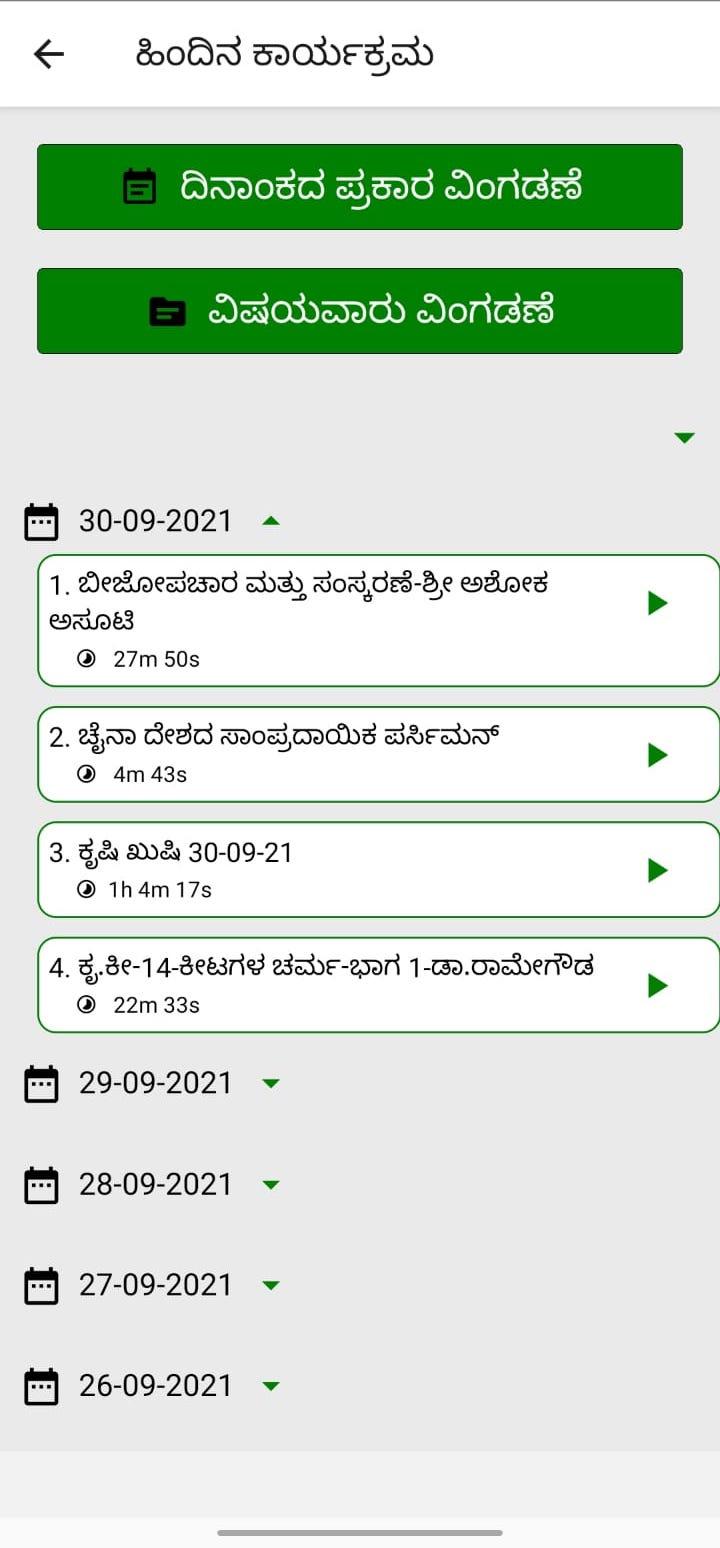Screen dimensions: 720x1548
Task: Play the video for ಕೃಷಿ ಖುಷಿ 30-09-21
Action: (657, 870)
